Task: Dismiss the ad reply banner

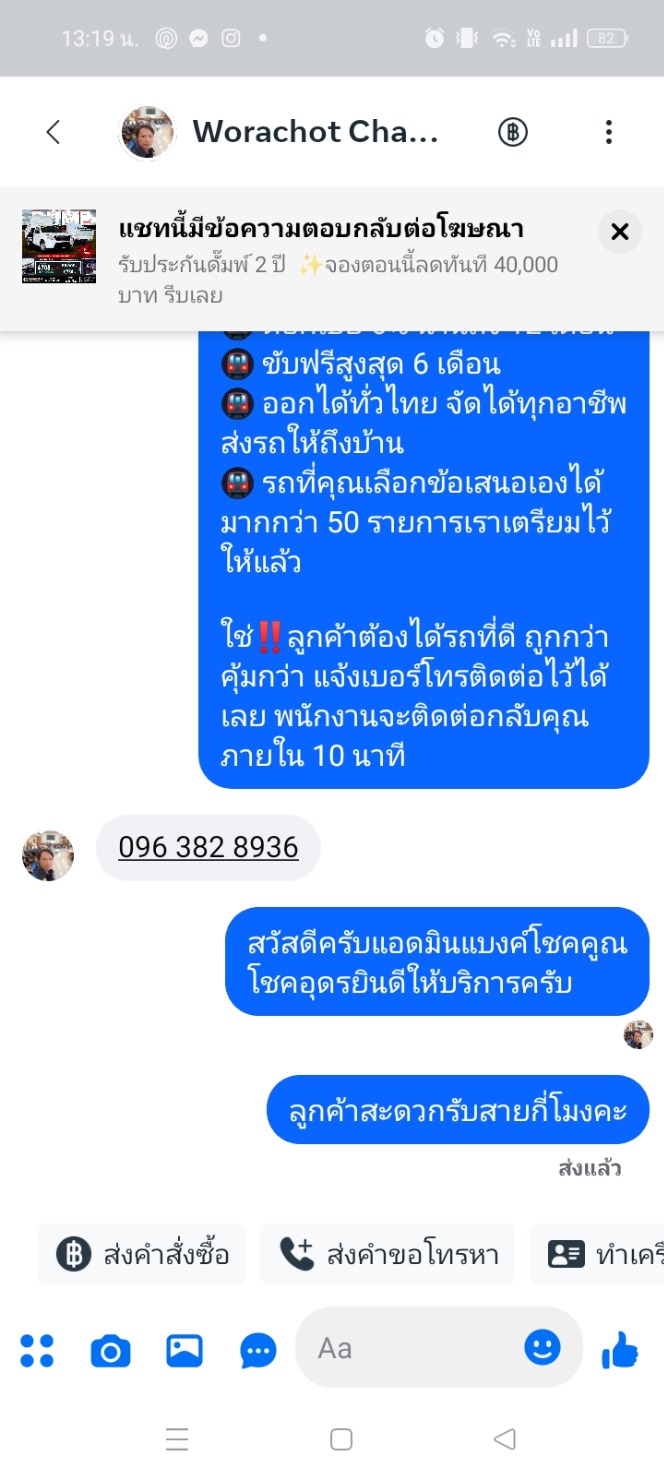Action: [x=620, y=232]
